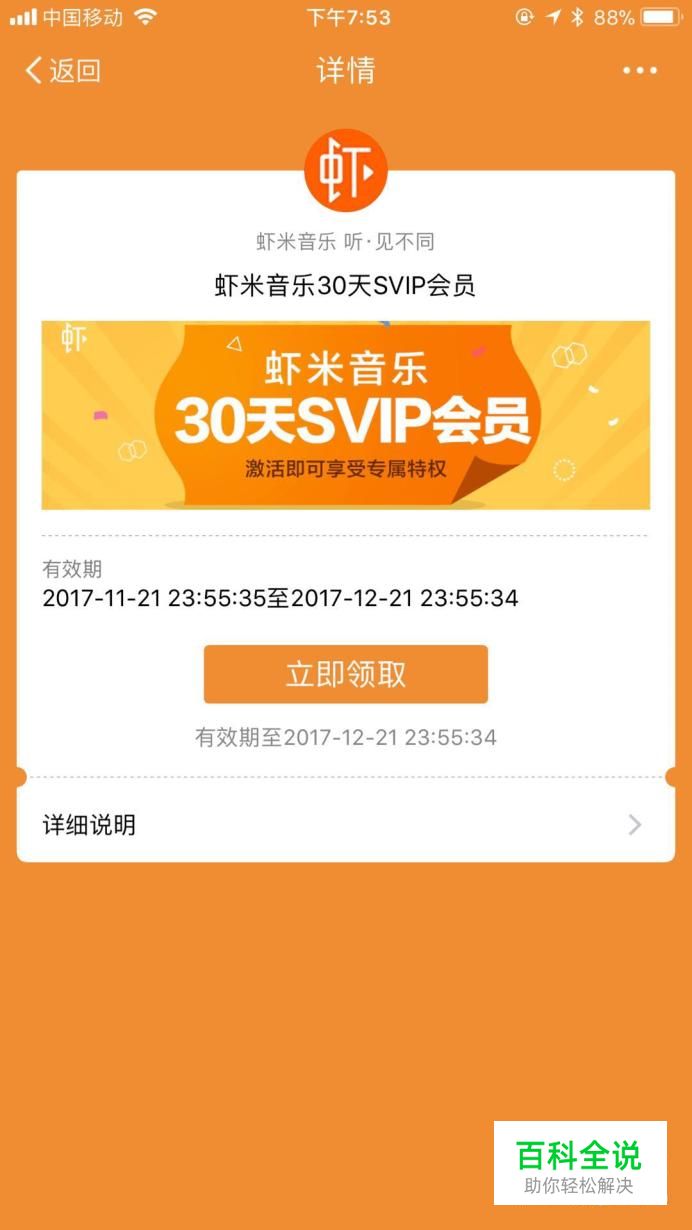
Task: Open the 详细说明 details row
Action: tap(346, 825)
